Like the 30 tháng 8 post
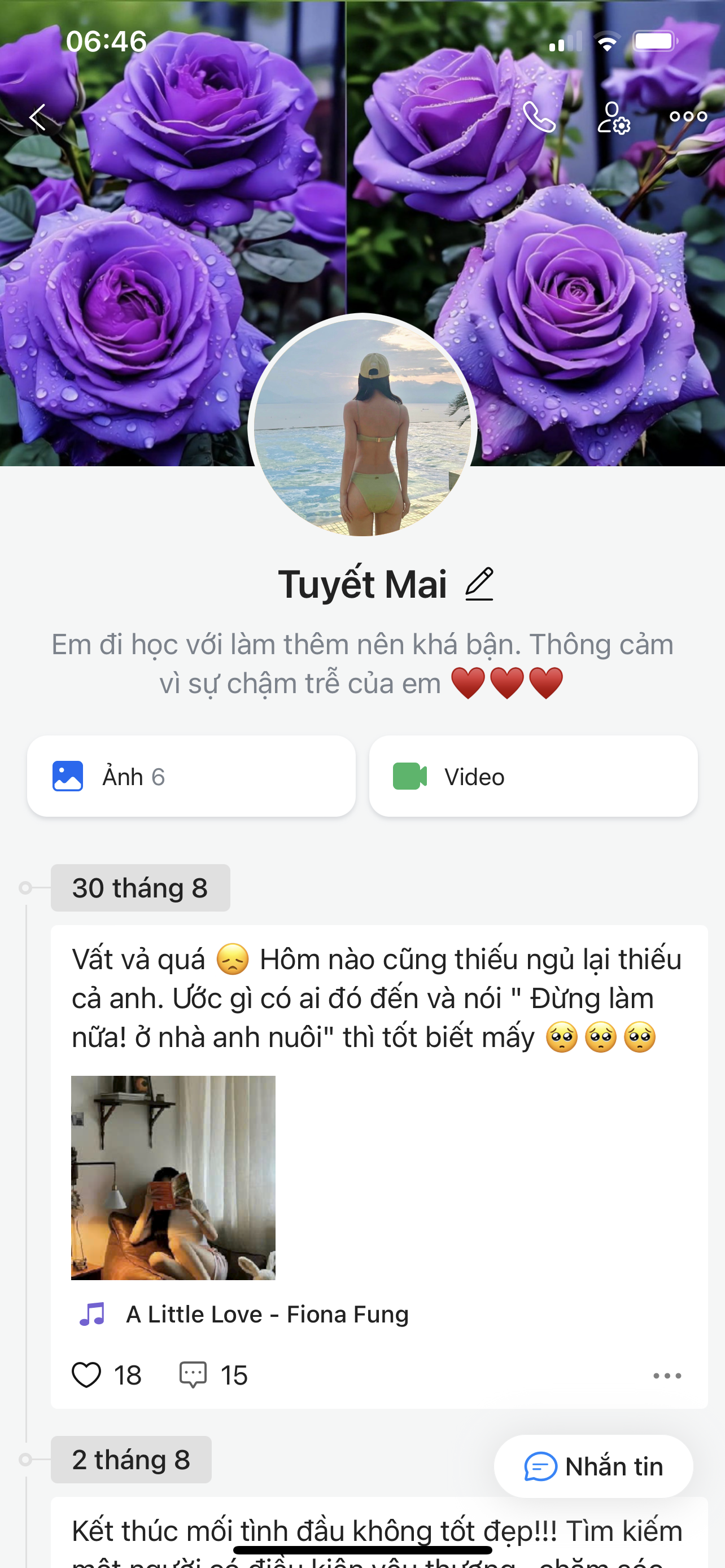 (86, 1375)
